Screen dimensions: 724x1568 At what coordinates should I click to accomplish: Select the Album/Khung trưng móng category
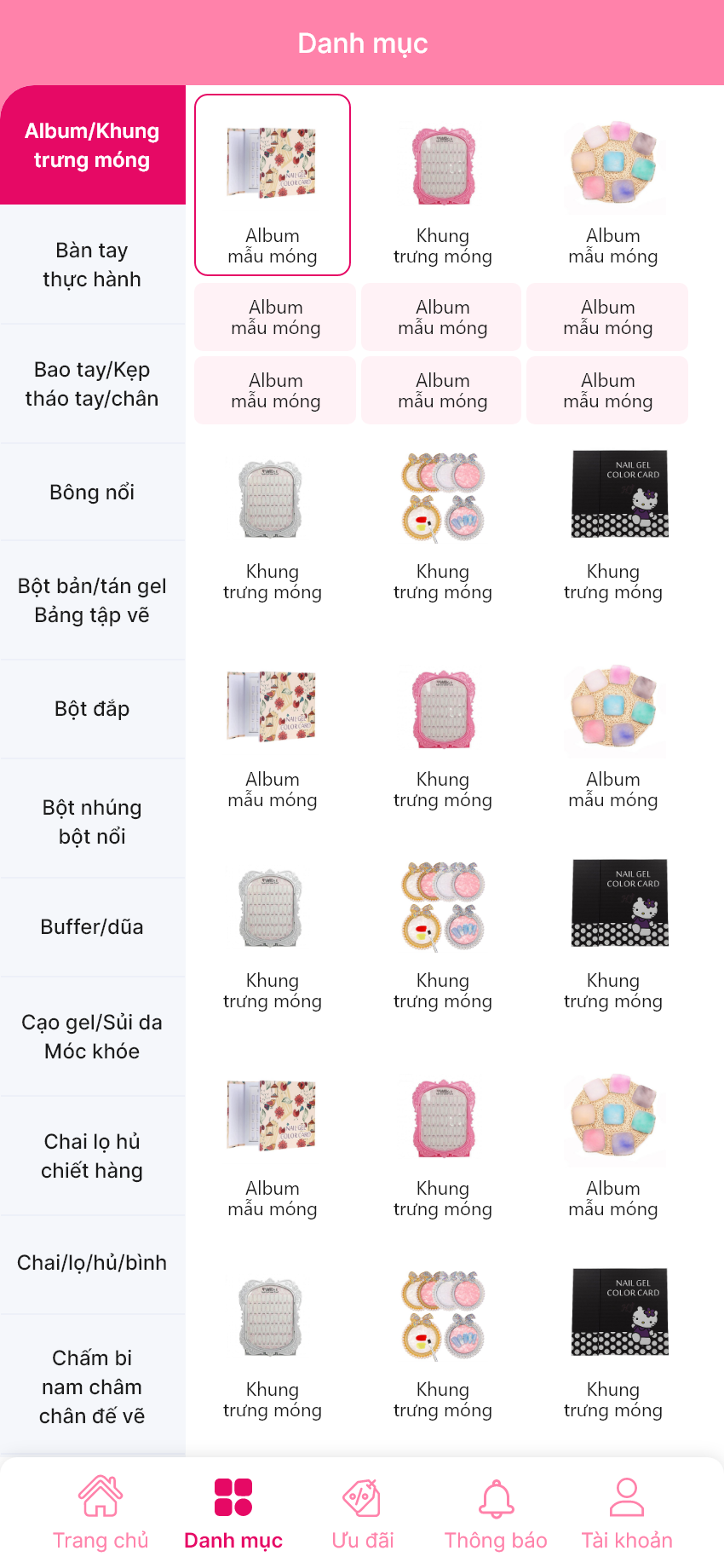[92, 145]
